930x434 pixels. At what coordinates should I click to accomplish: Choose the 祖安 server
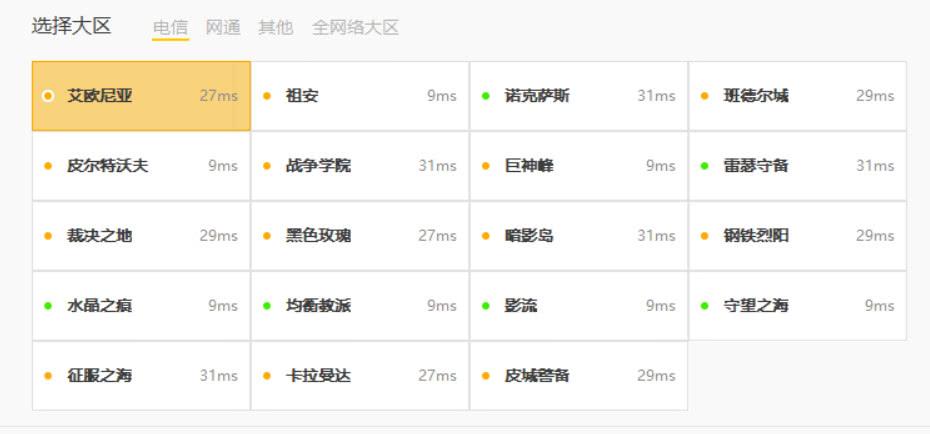click(359, 96)
